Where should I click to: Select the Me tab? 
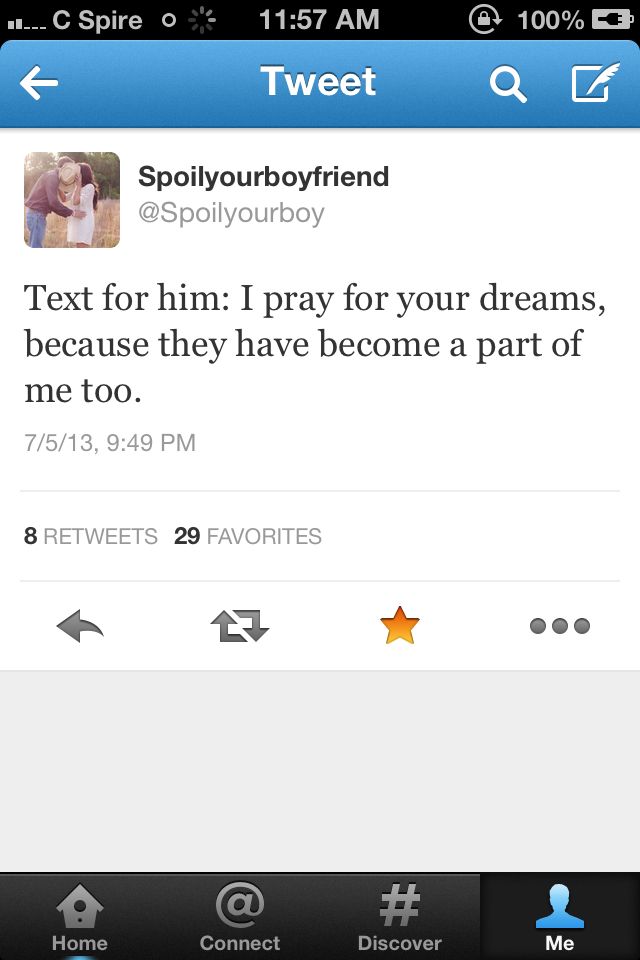tap(560, 918)
